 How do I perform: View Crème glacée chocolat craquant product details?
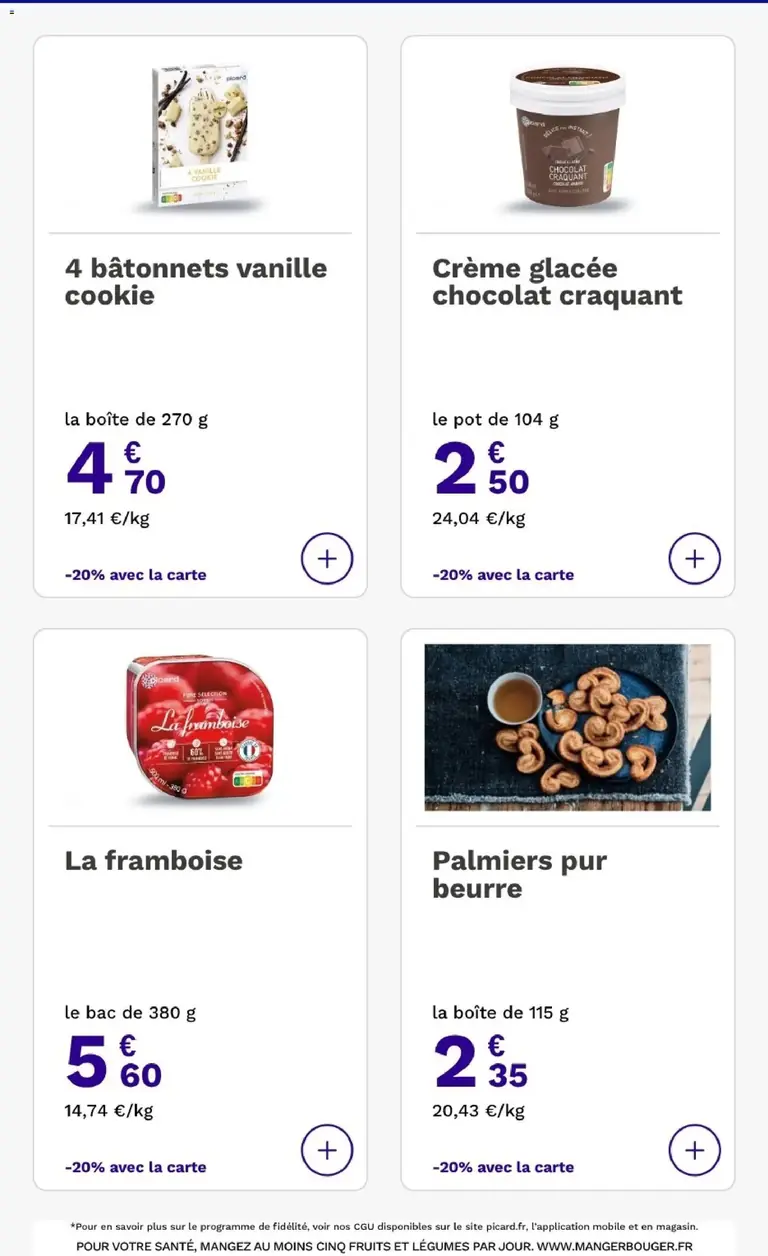(x=568, y=317)
